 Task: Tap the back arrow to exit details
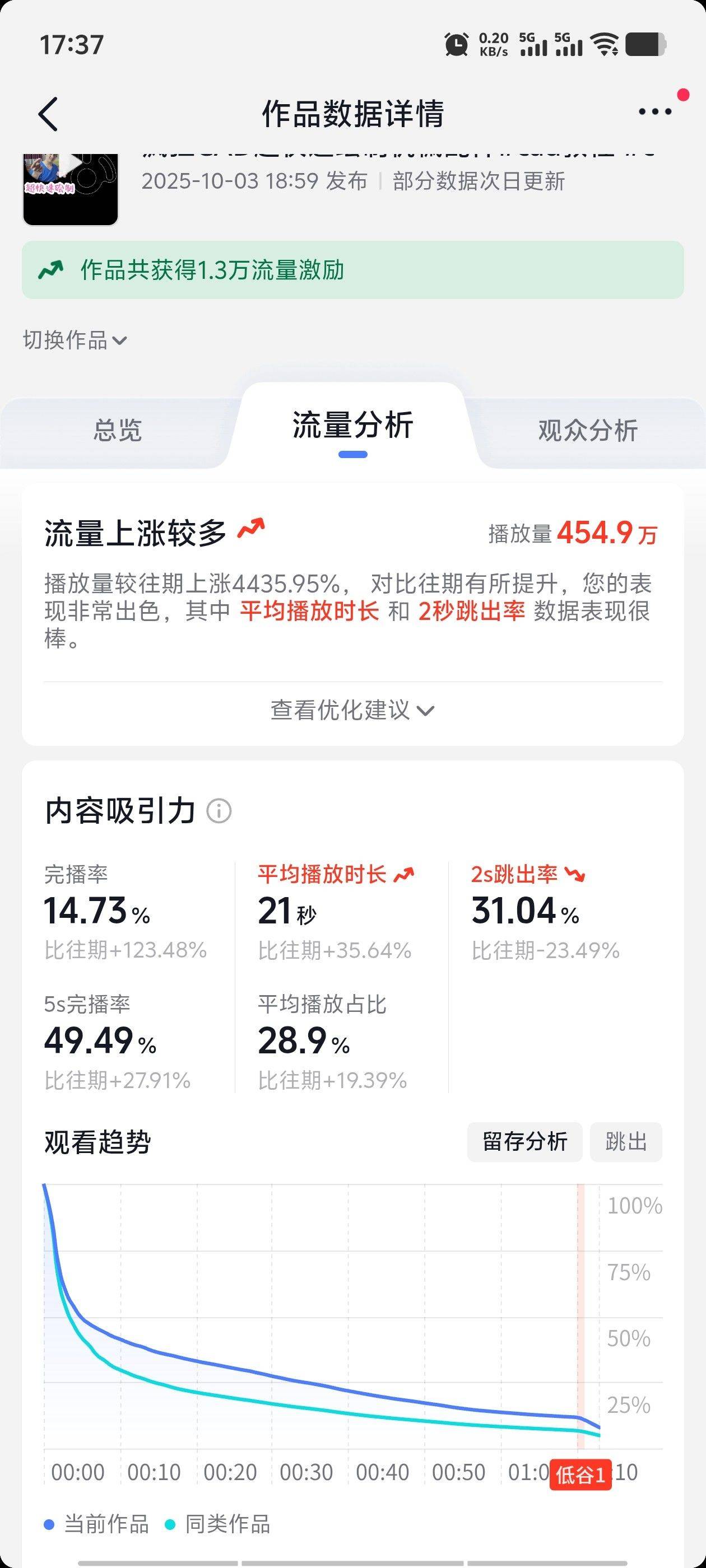click(x=49, y=113)
